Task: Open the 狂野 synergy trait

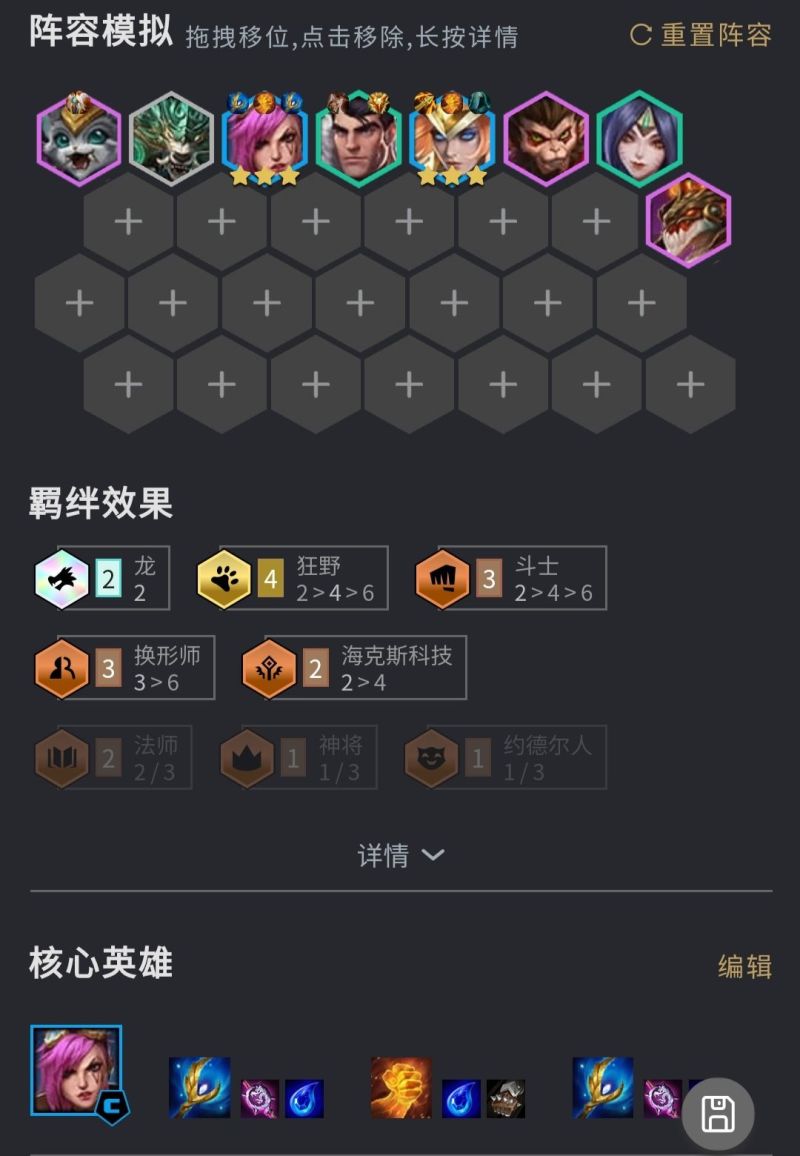Action: click(x=292, y=578)
